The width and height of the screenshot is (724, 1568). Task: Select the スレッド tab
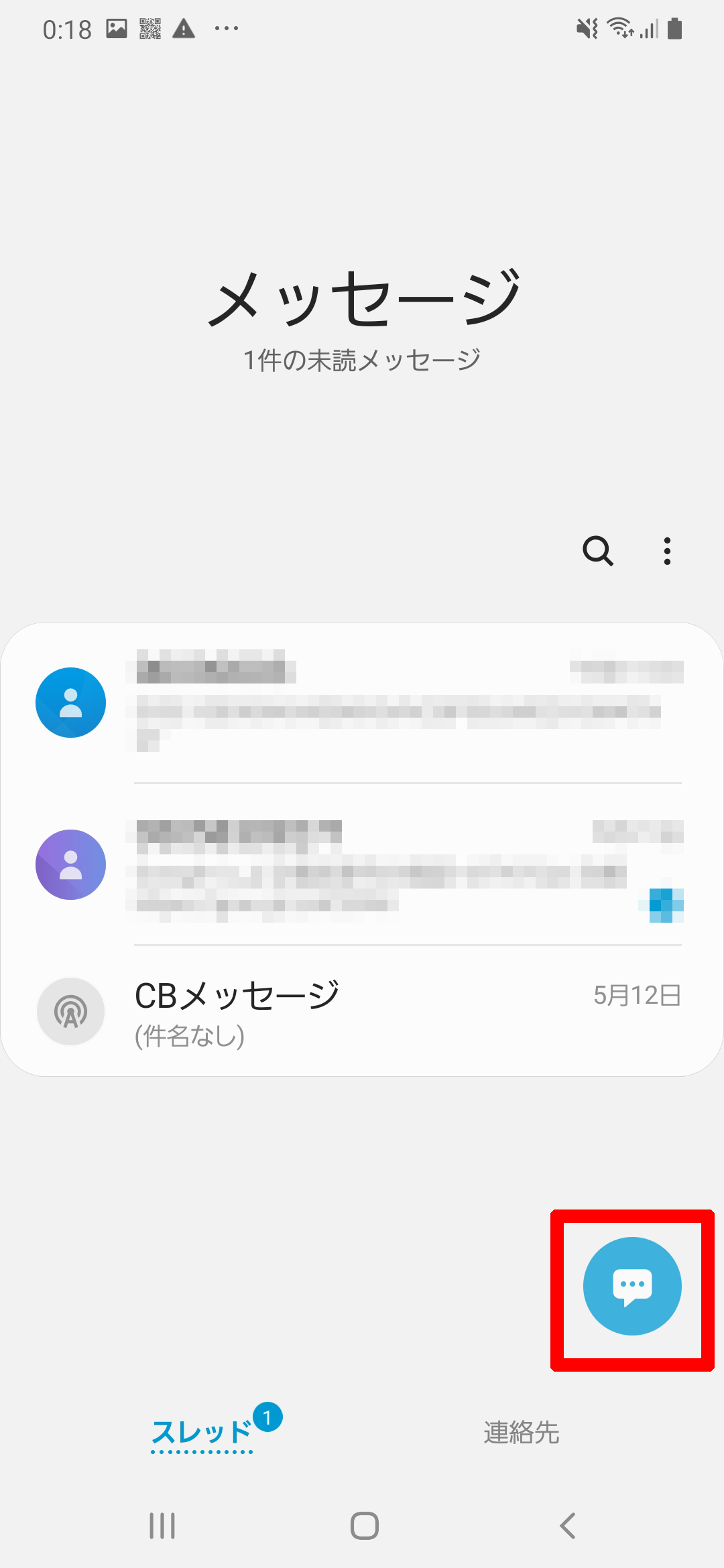[202, 1433]
